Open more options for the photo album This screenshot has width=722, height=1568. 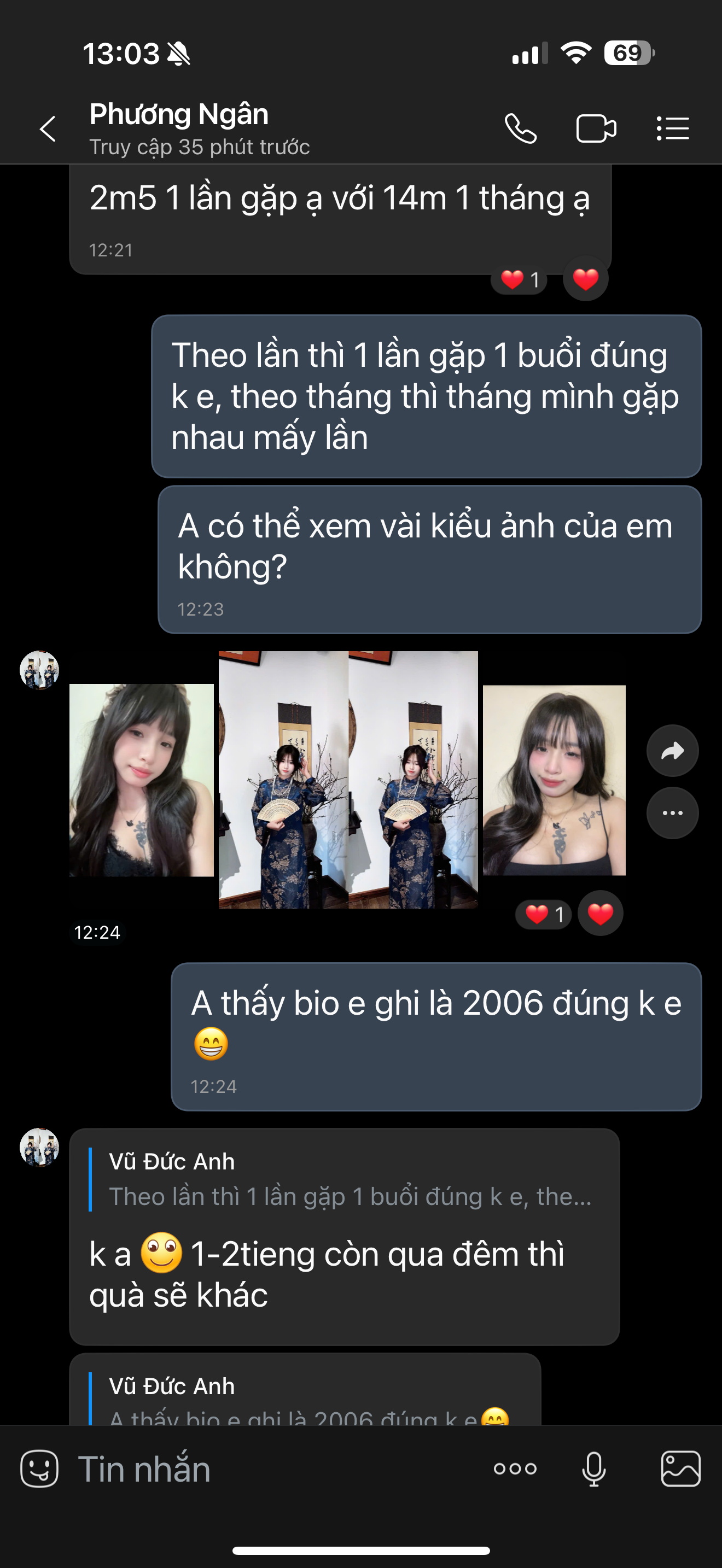tap(672, 813)
